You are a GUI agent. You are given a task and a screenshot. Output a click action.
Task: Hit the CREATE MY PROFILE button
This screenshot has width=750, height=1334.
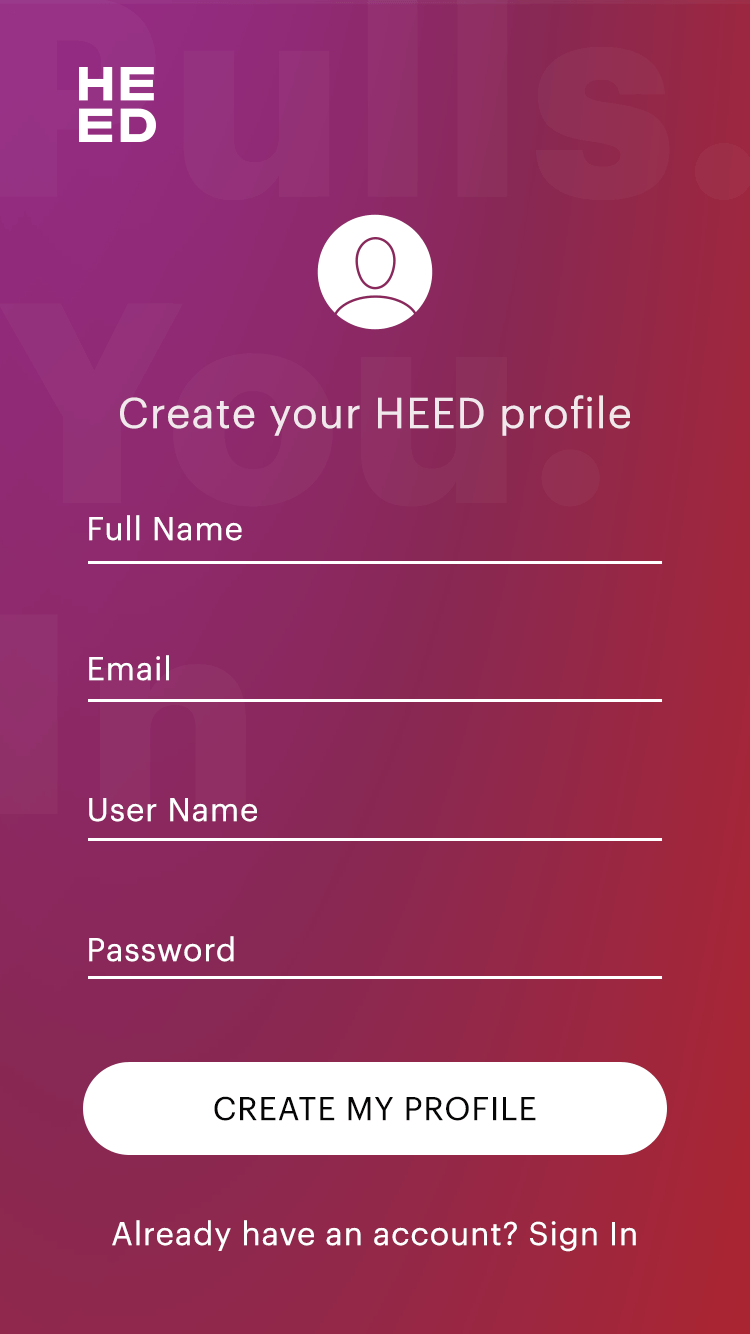(x=375, y=1108)
